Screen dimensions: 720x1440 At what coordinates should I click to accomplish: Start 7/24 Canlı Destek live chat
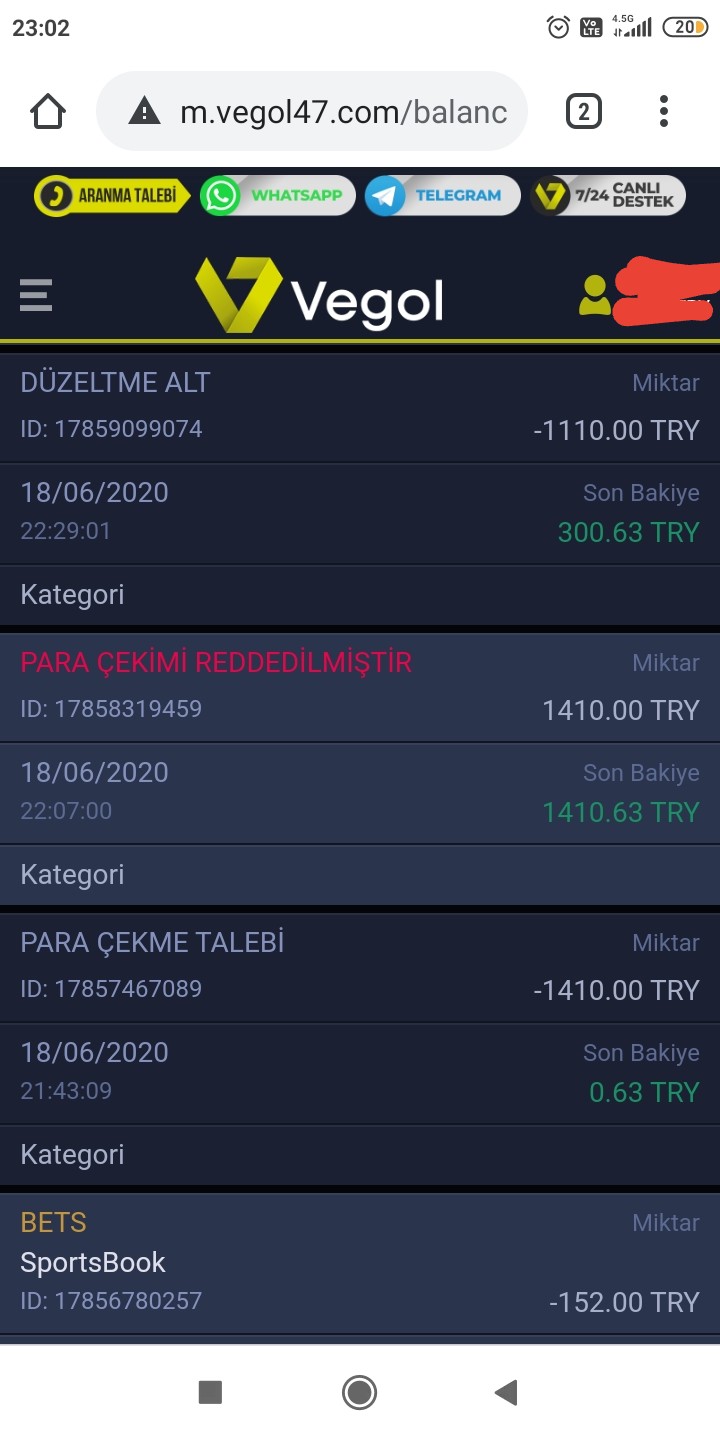point(608,195)
